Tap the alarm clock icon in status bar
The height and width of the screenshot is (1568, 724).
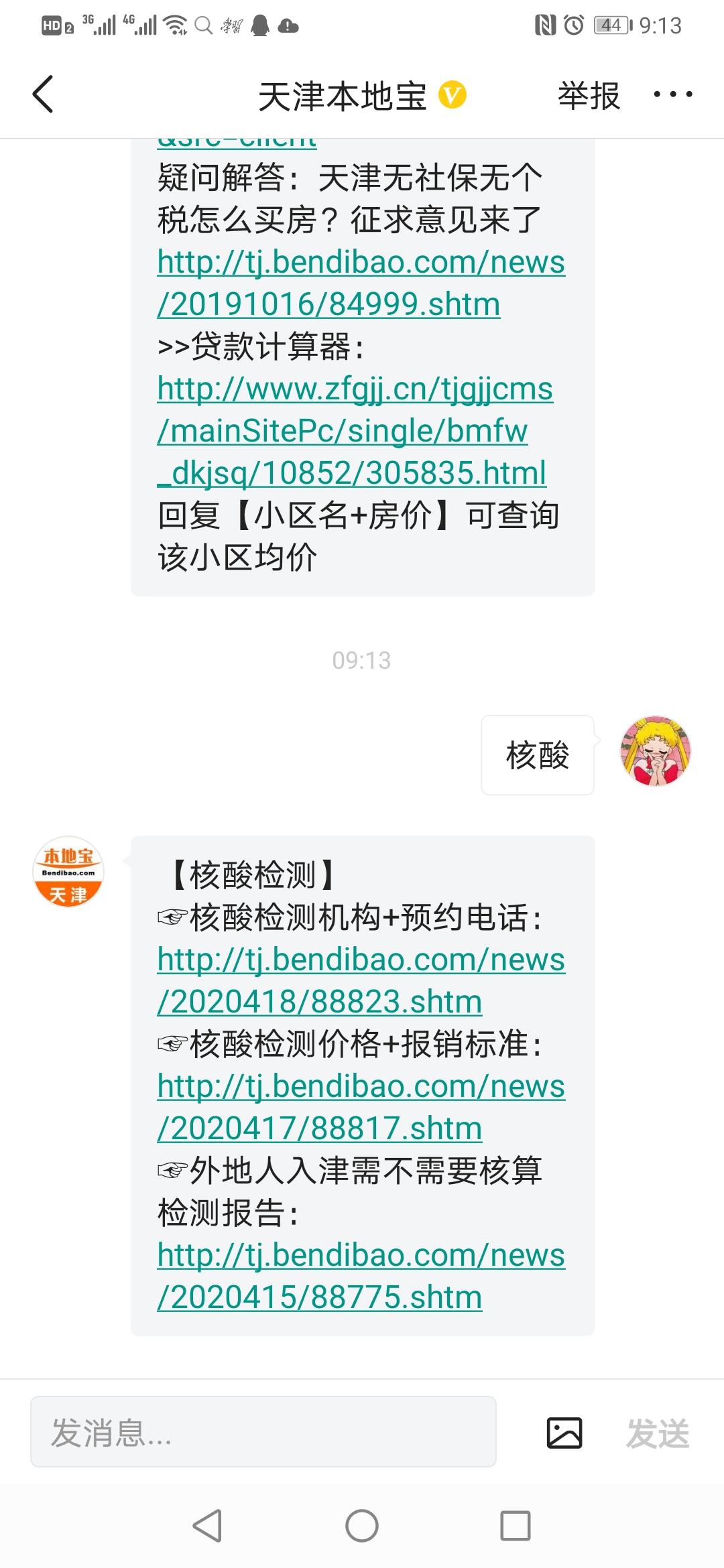pyautogui.click(x=573, y=25)
